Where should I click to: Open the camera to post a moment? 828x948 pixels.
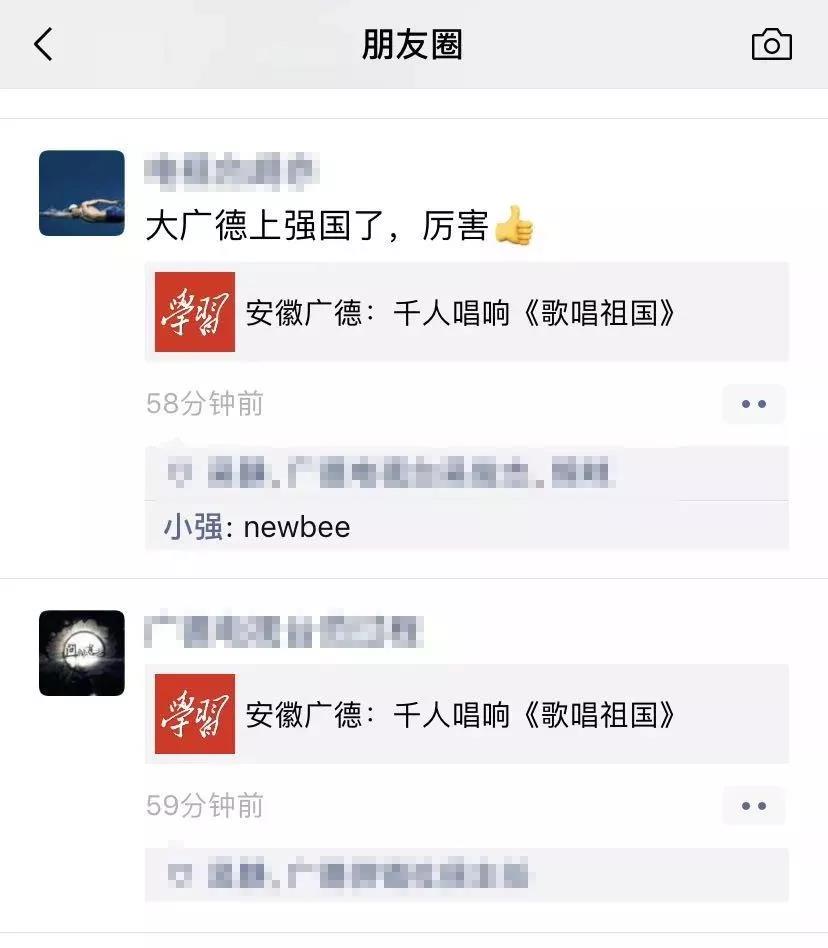[x=771, y=45]
